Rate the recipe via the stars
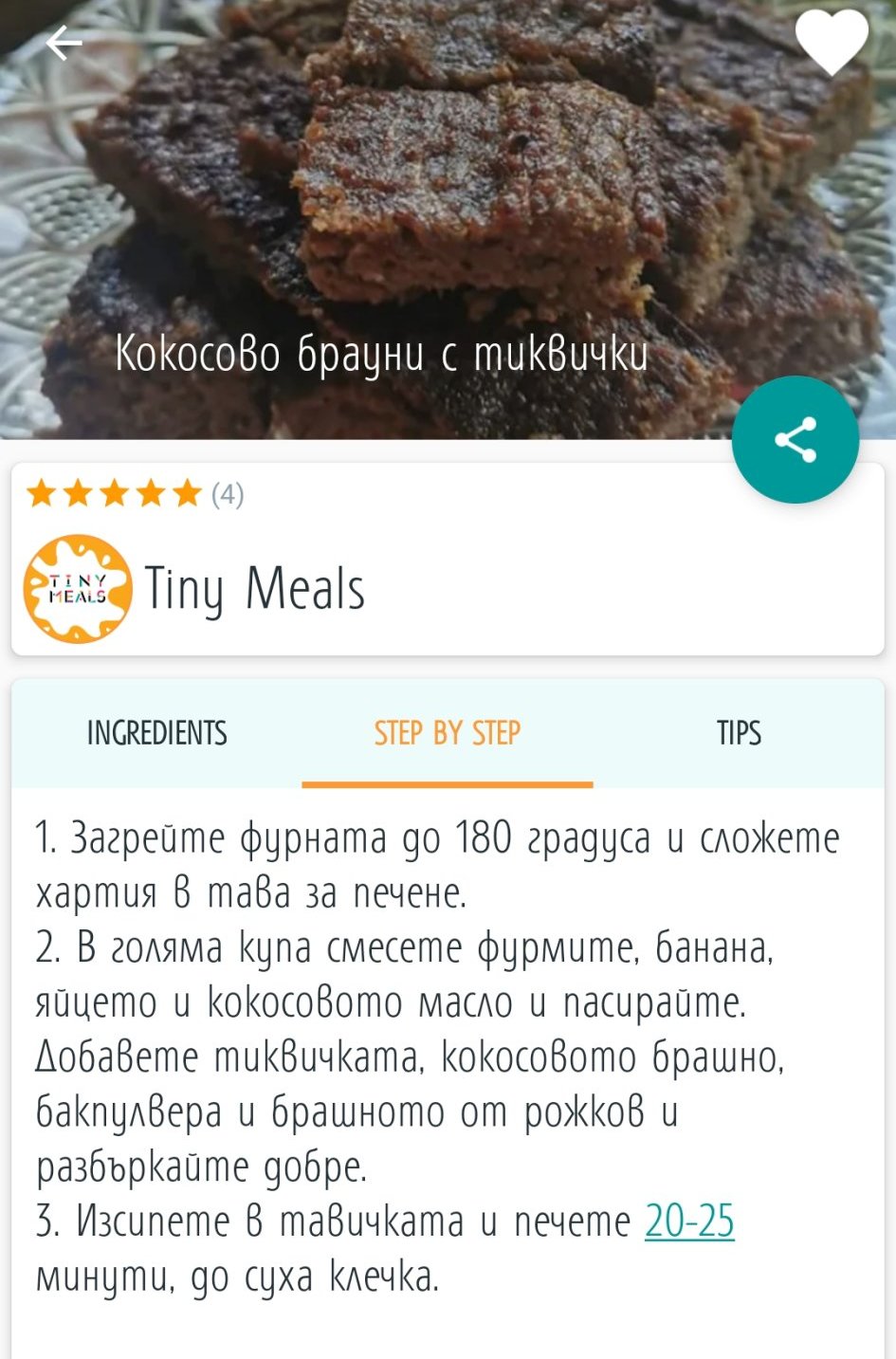This screenshot has width=896, height=1359. (x=115, y=493)
